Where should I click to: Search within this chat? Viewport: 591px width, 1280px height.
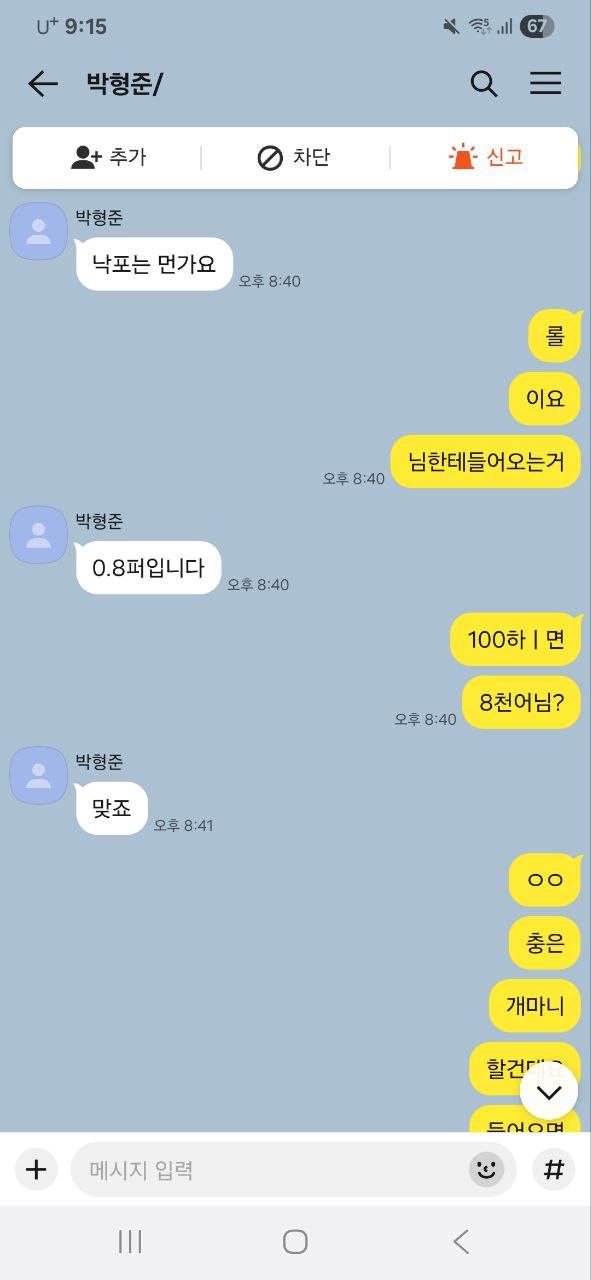(484, 84)
